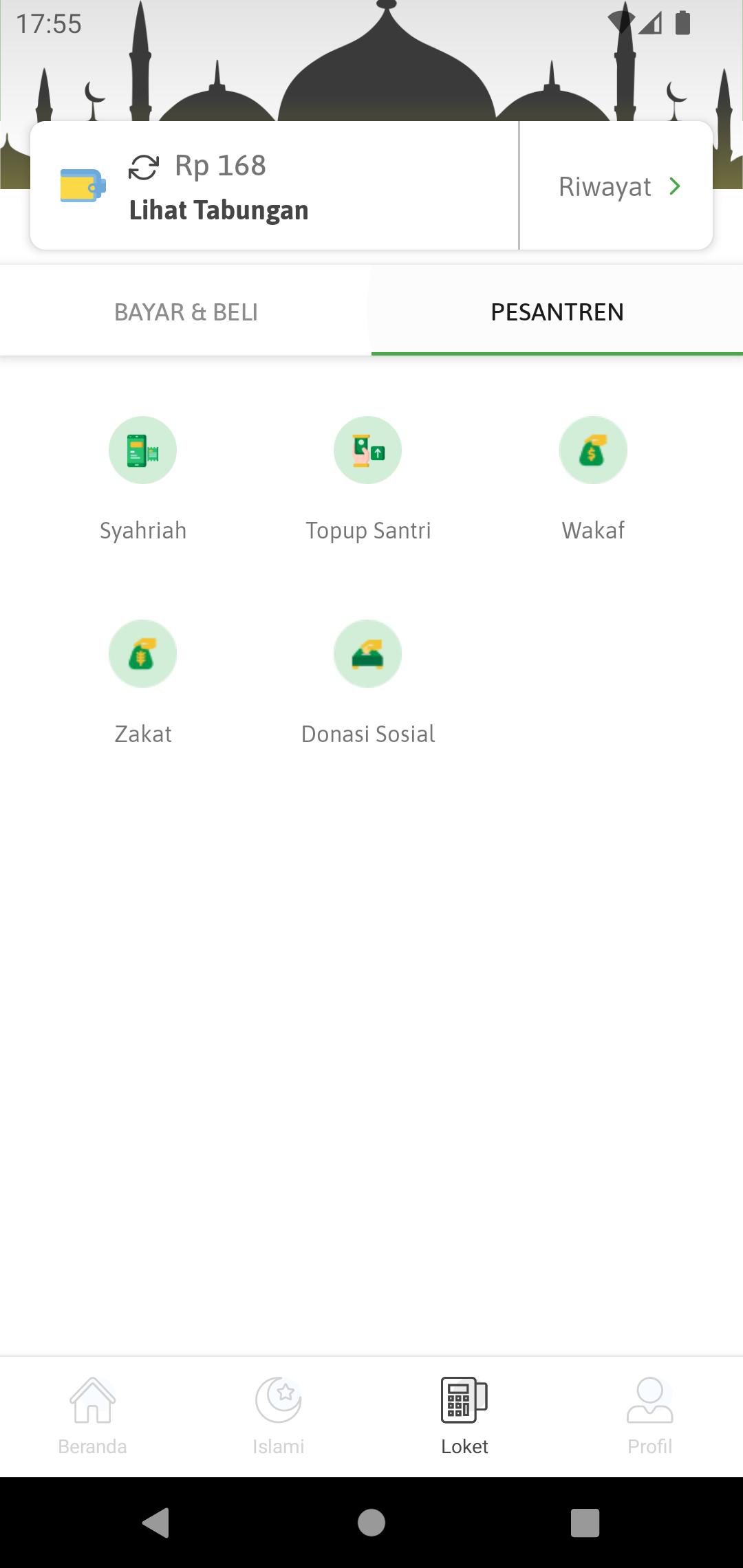This screenshot has height=1568, width=743.
Task: Open Topup Santri
Action: click(x=368, y=479)
